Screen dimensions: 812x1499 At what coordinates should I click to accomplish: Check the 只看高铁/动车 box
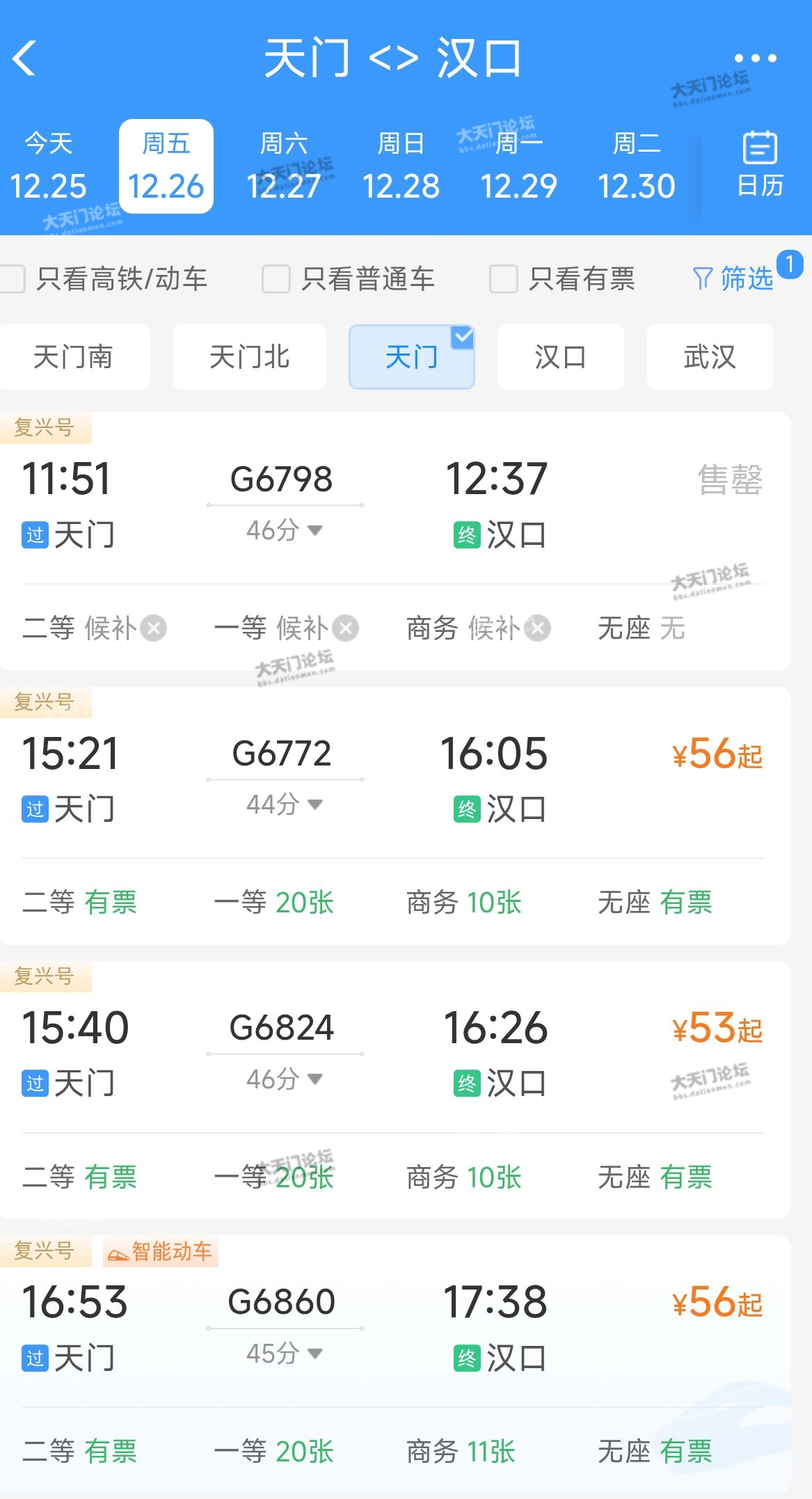tap(14, 279)
